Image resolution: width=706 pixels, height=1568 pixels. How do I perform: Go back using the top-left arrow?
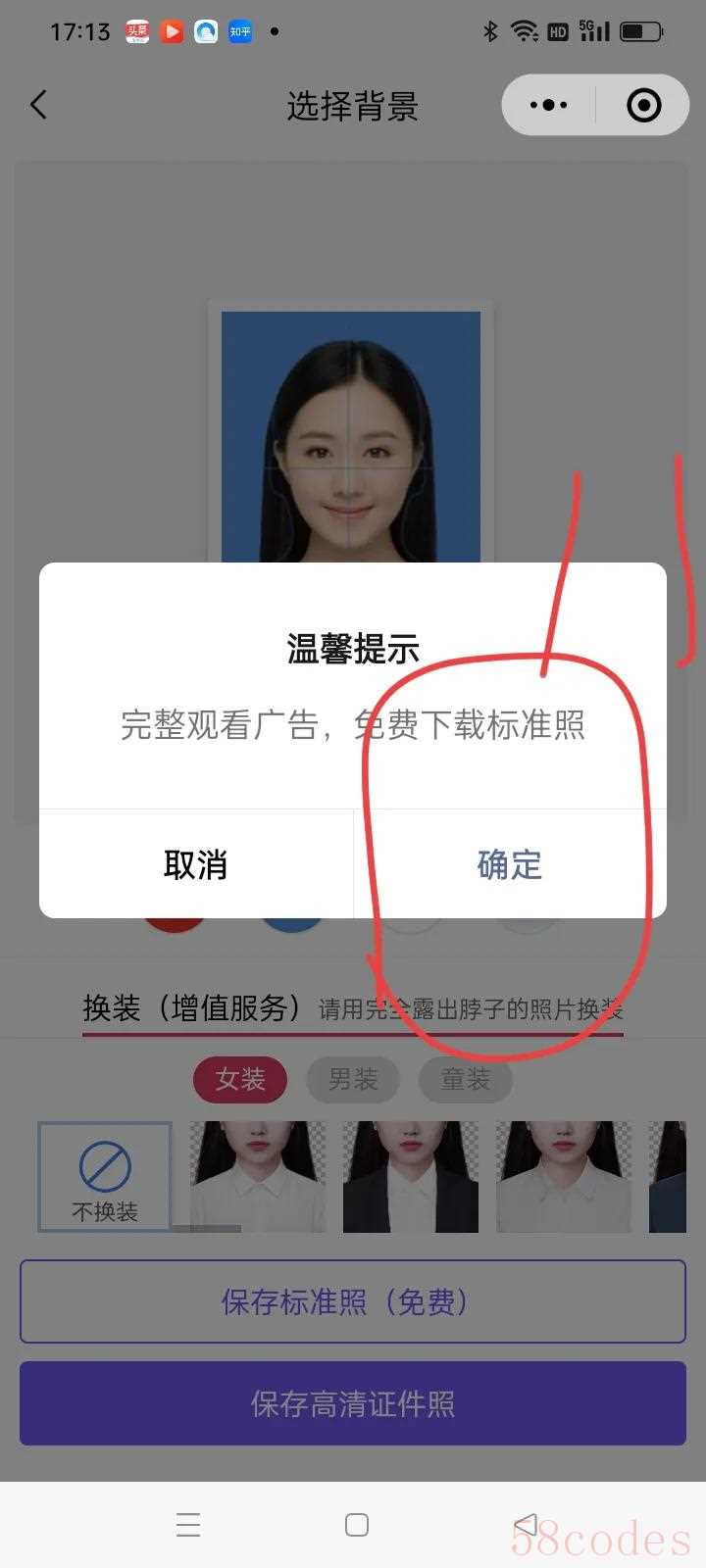[39, 105]
